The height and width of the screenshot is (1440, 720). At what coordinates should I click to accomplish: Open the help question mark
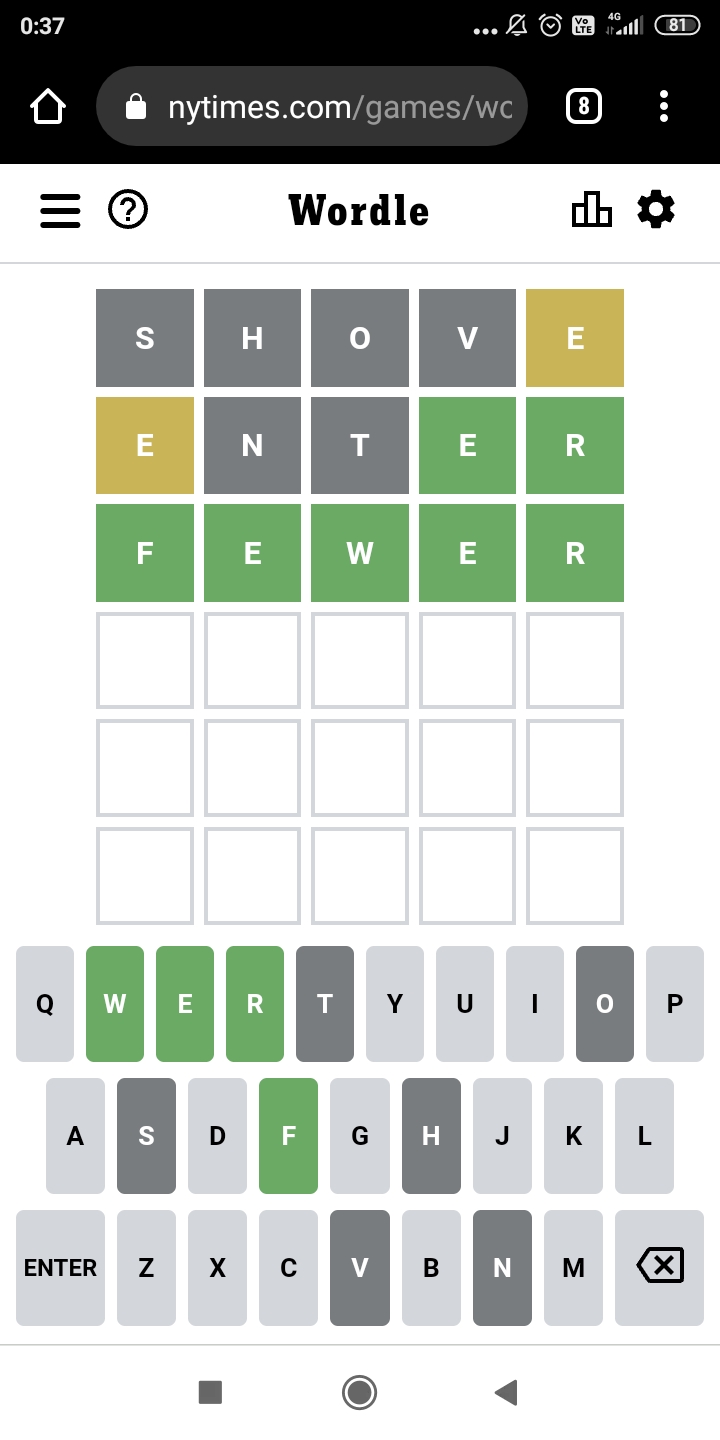point(128,210)
